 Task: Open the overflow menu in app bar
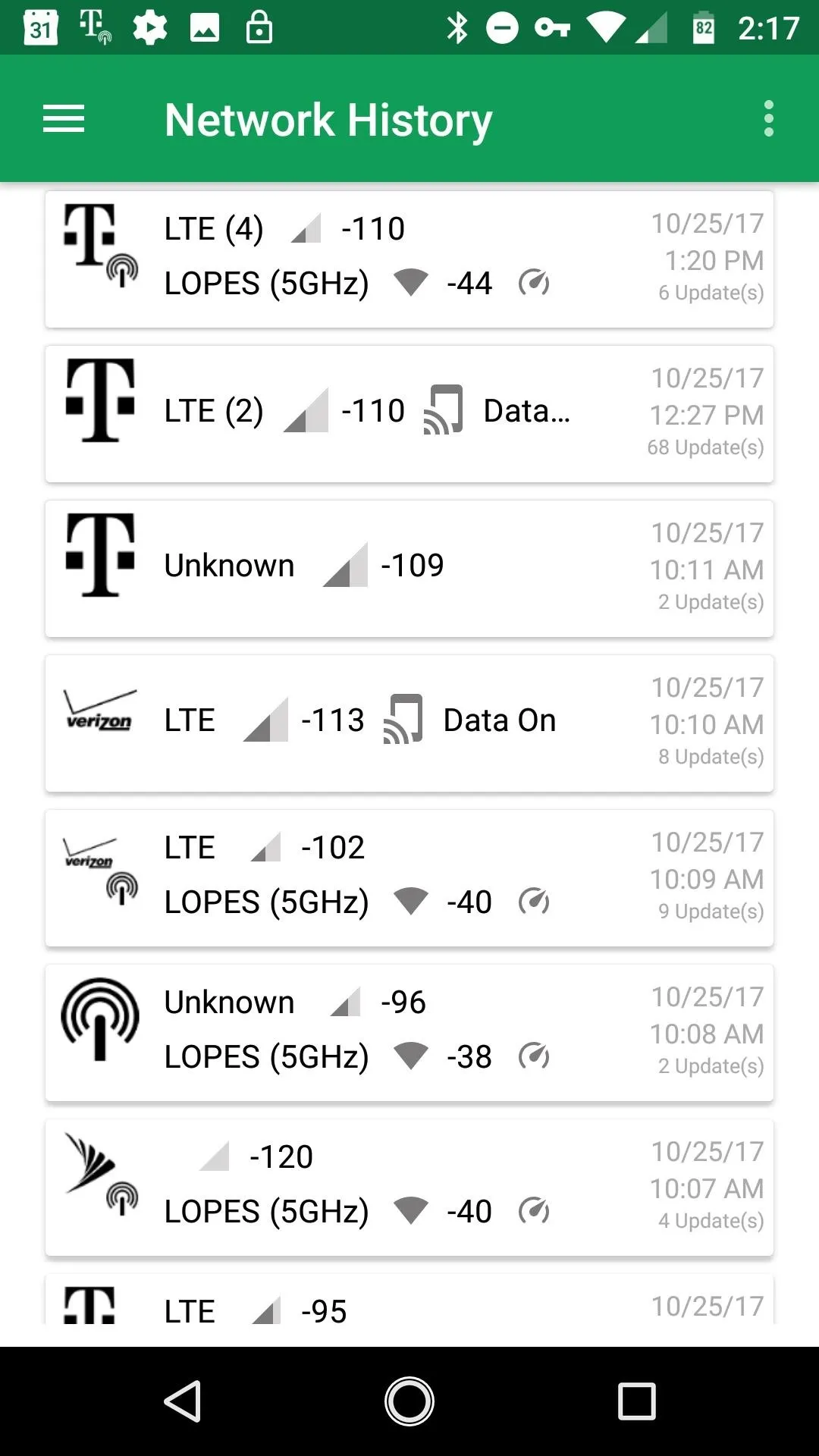769,119
